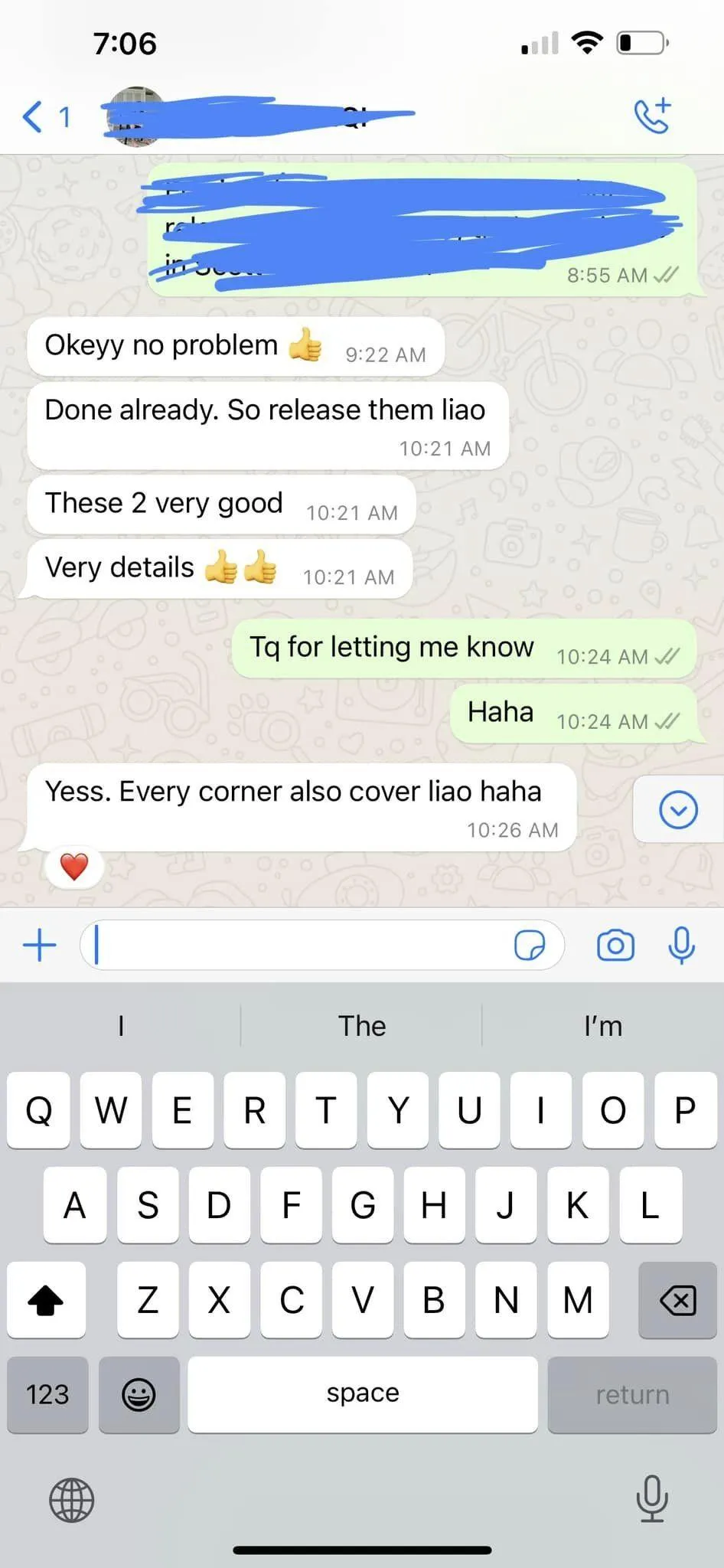The width and height of the screenshot is (724, 1568).
Task: Jump to latest message with down arrow
Action: [x=678, y=810]
